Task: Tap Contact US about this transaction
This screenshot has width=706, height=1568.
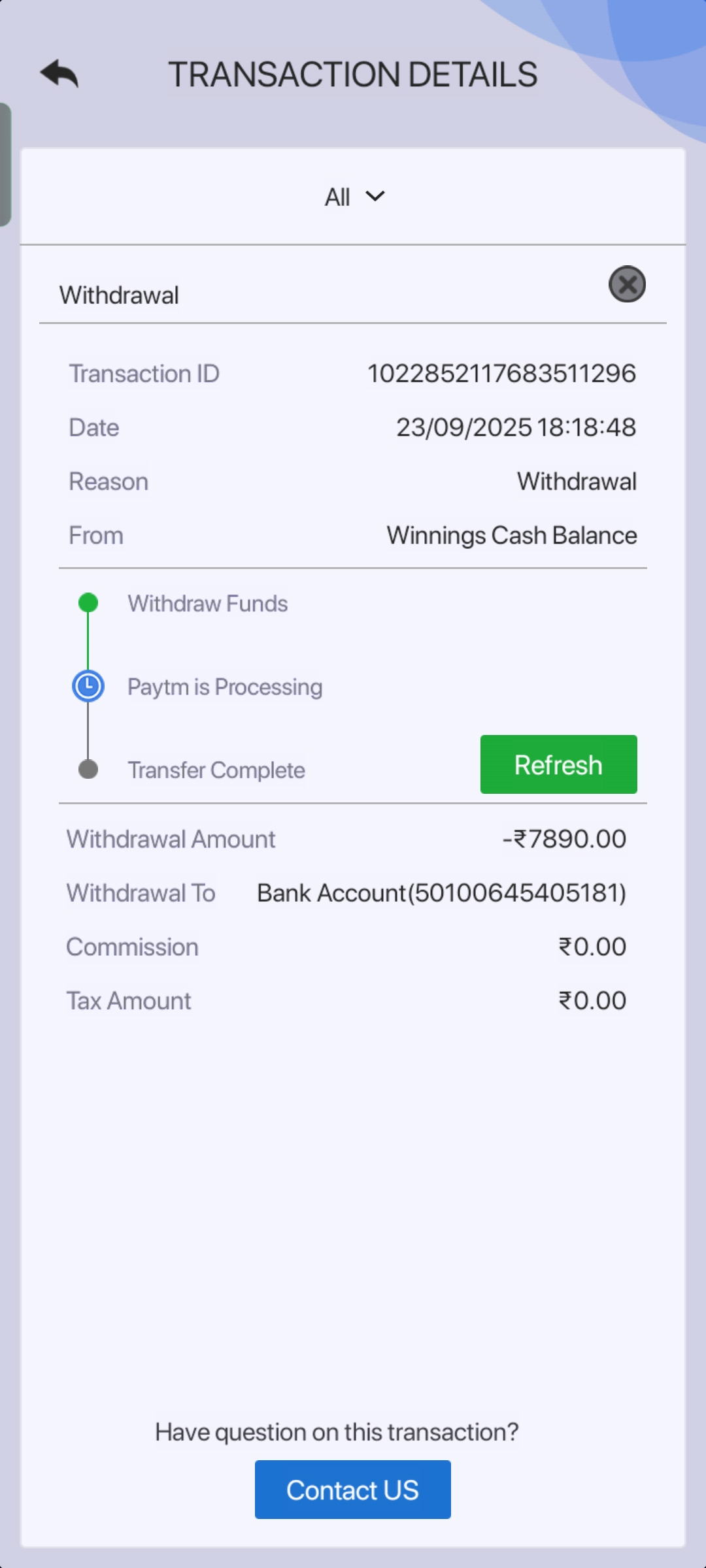Action: tap(352, 1490)
